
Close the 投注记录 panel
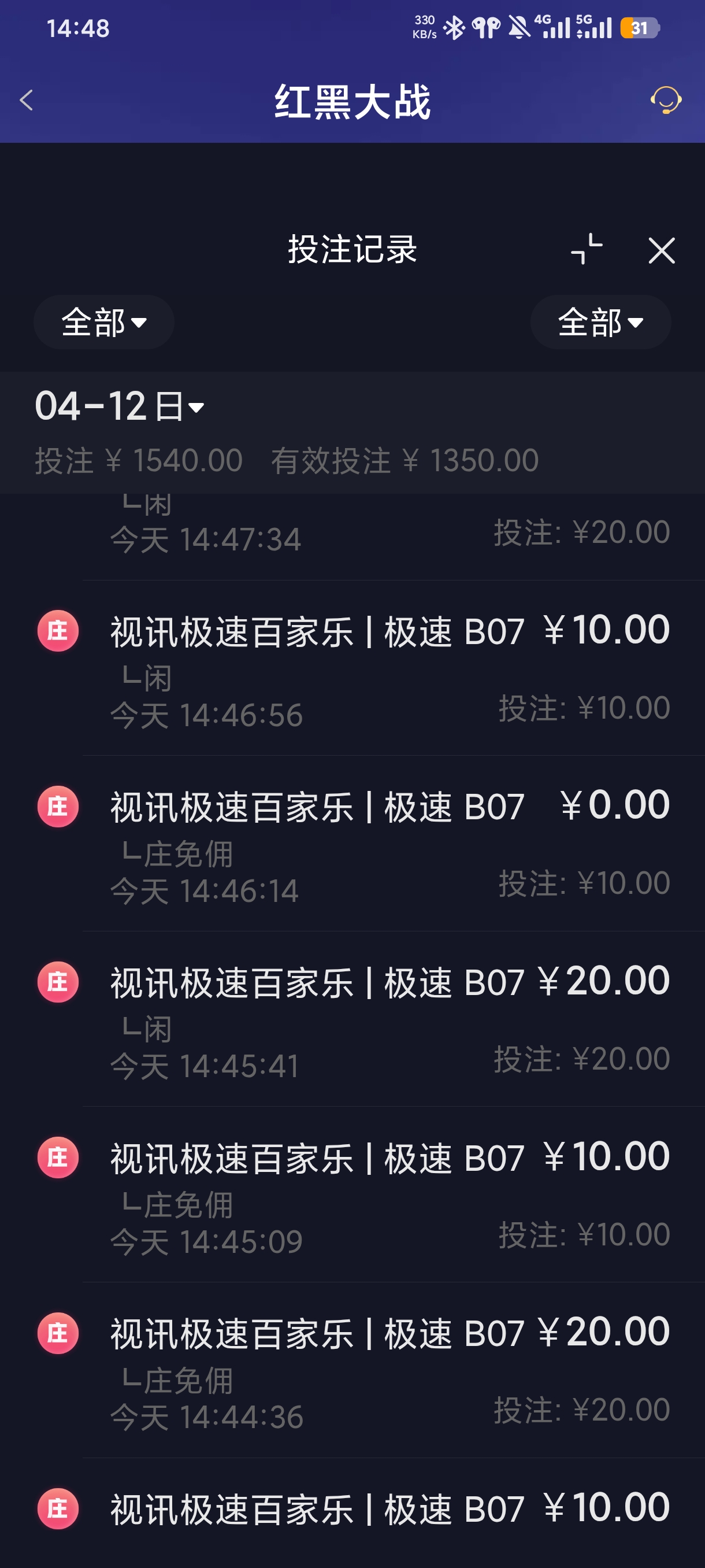click(x=661, y=251)
